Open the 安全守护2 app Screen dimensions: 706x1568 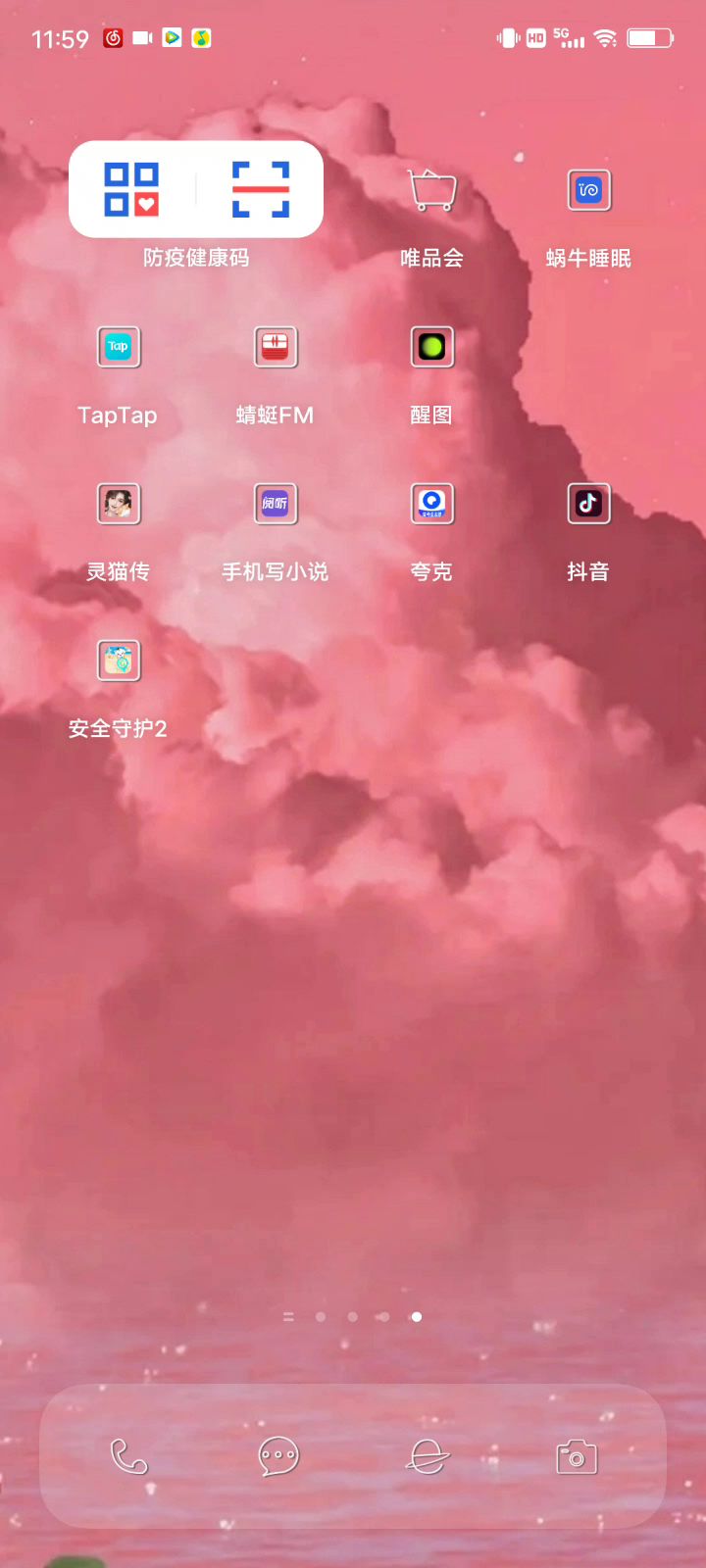click(x=118, y=661)
